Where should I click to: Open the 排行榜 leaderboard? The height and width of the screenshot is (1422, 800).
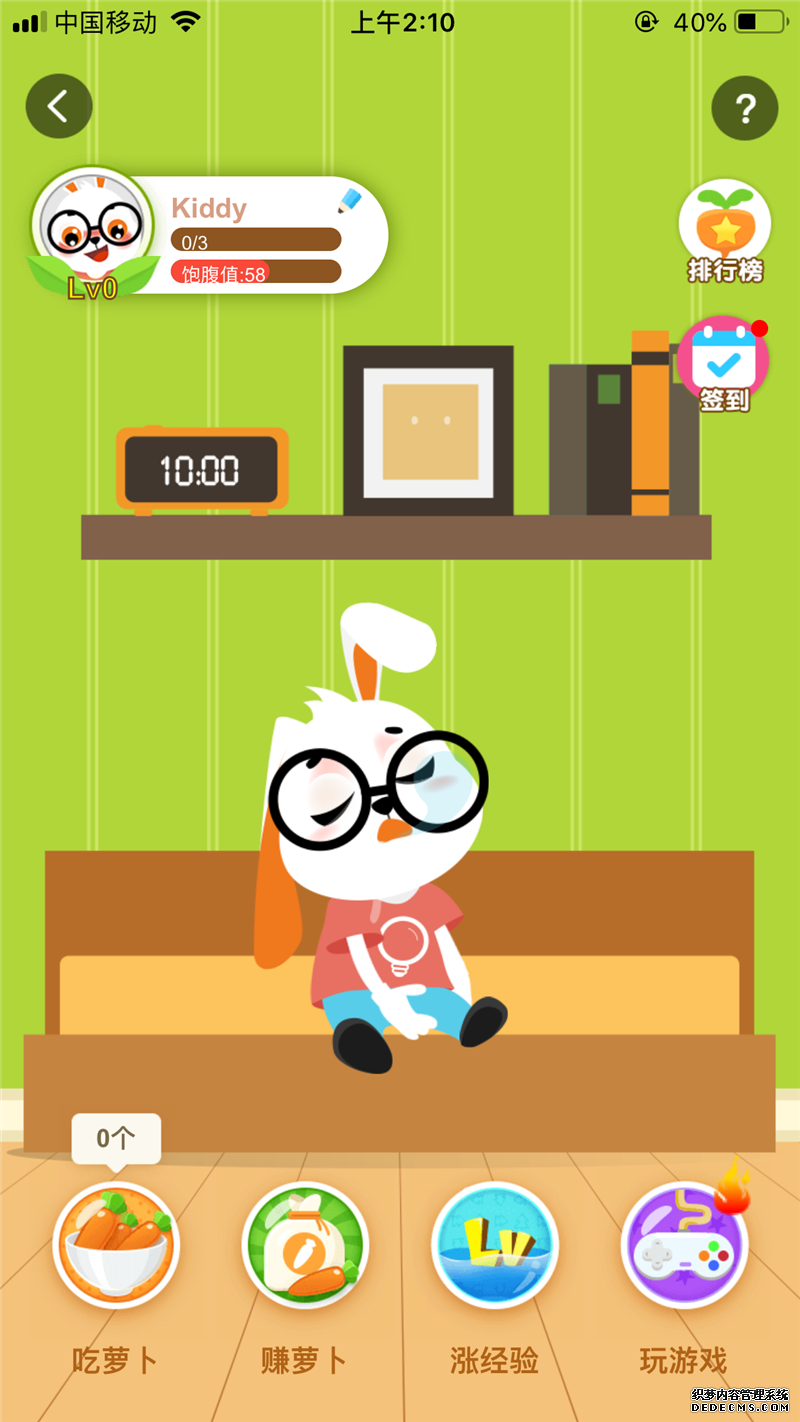724,233
